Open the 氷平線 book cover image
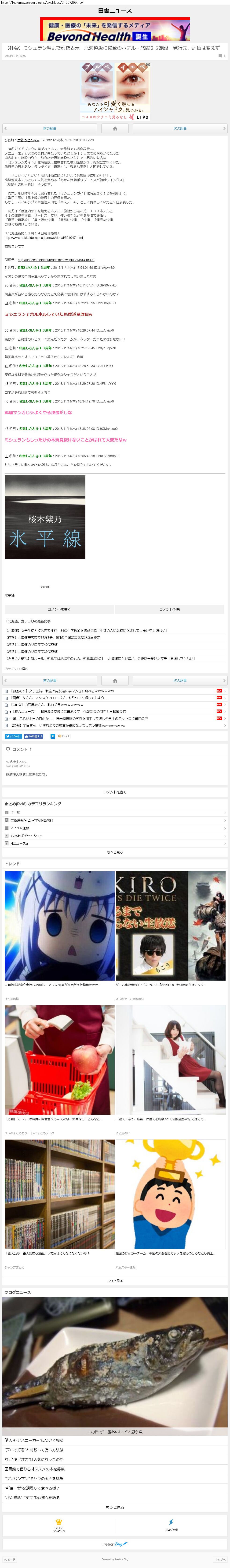The image size is (230, 1568). [45, 525]
